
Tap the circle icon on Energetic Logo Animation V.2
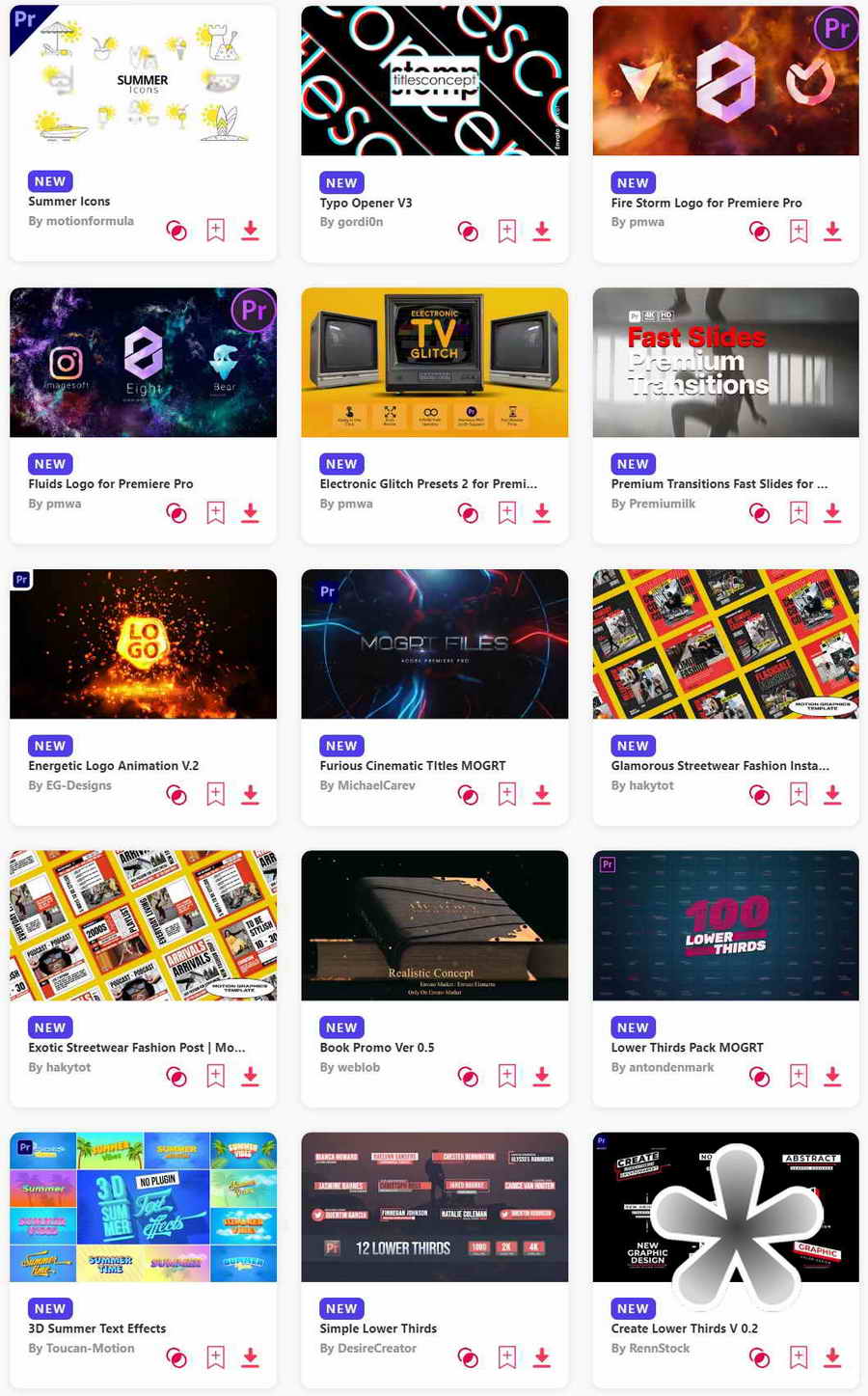176,795
